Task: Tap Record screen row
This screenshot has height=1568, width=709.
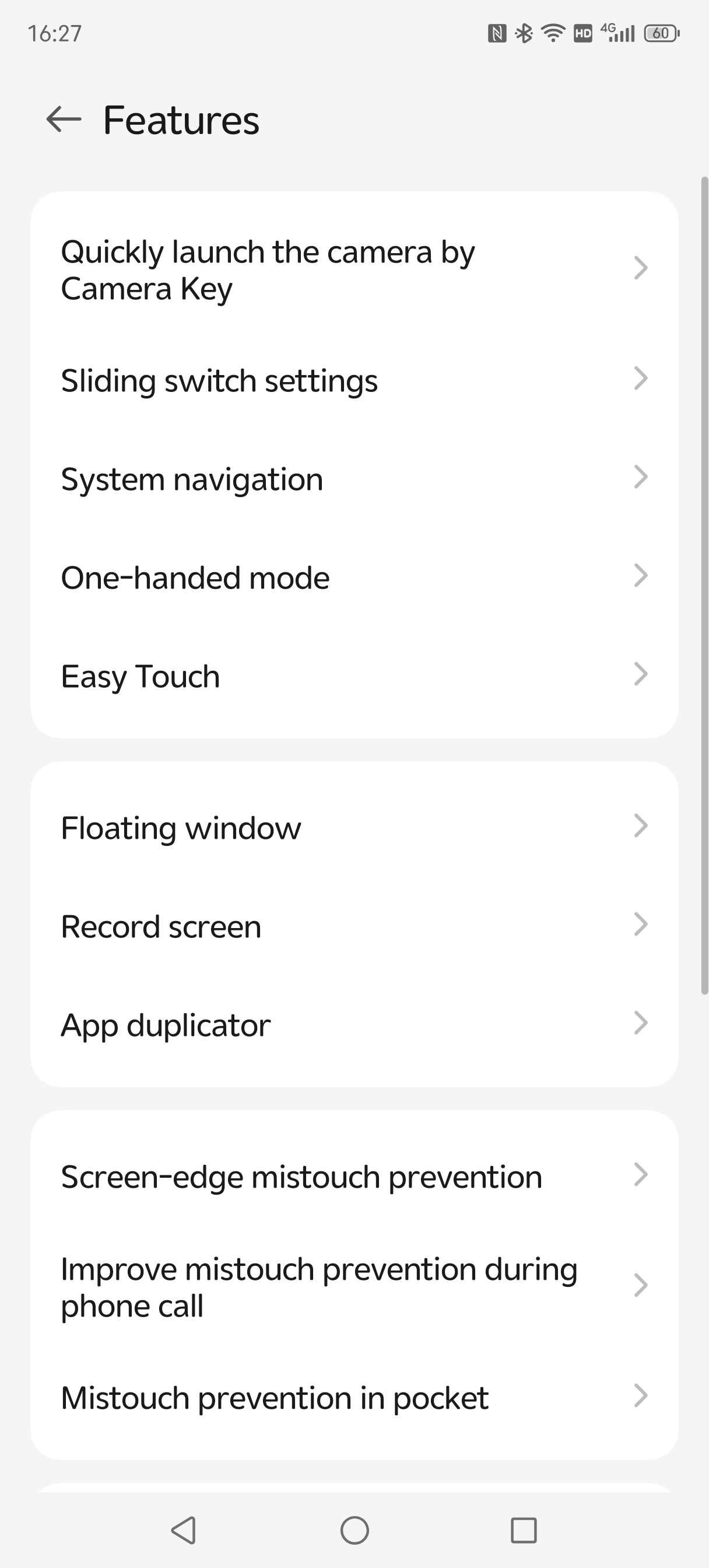Action: coord(353,926)
